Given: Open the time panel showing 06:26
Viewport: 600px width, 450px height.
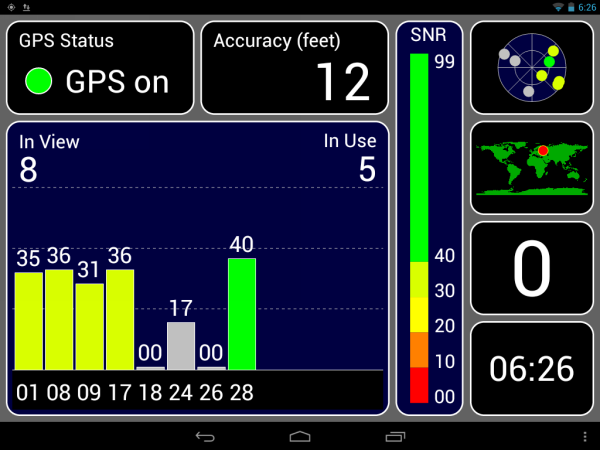Looking at the screenshot, I should click(532, 368).
